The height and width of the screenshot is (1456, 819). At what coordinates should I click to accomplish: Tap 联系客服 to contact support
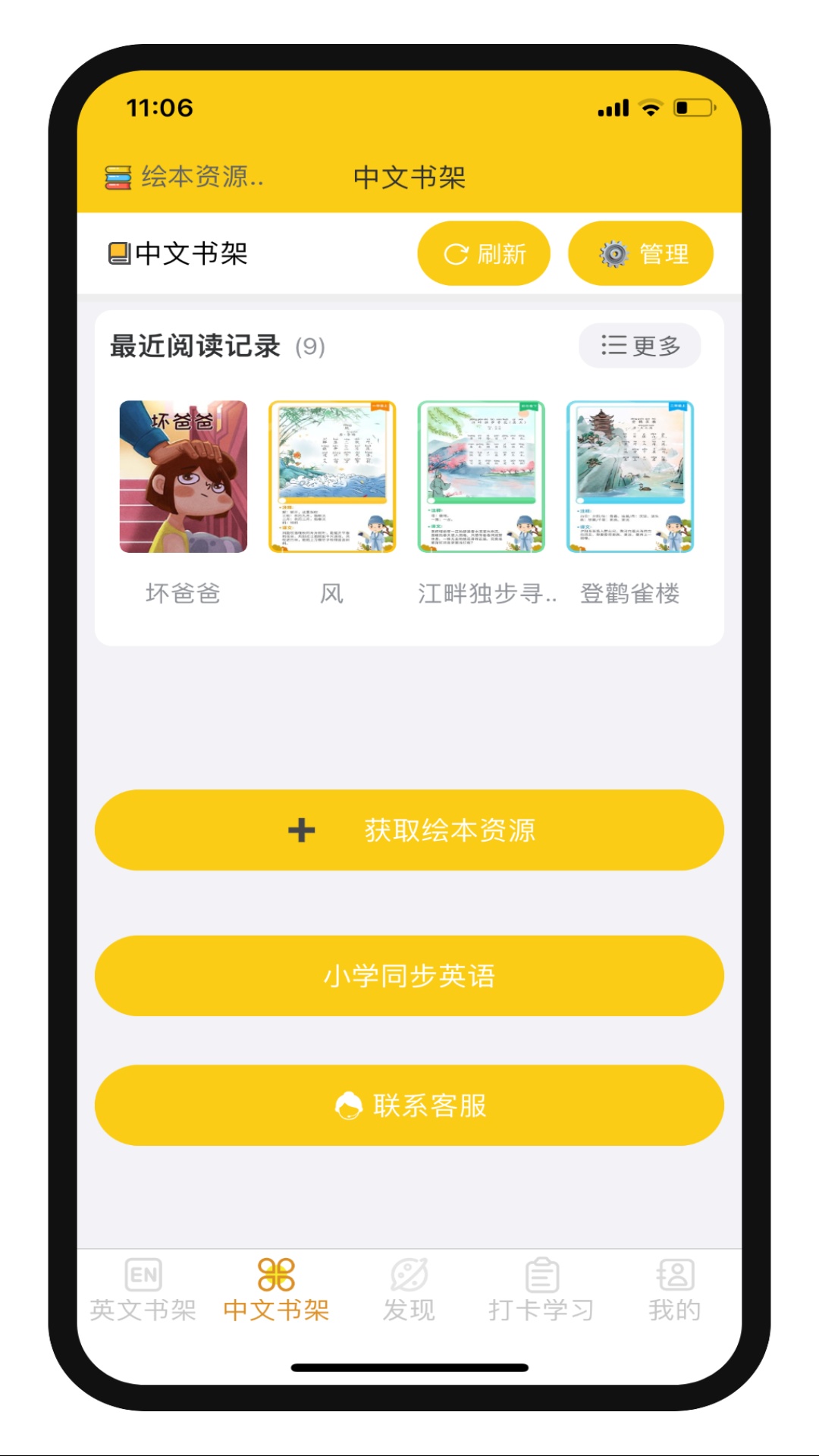(409, 1106)
